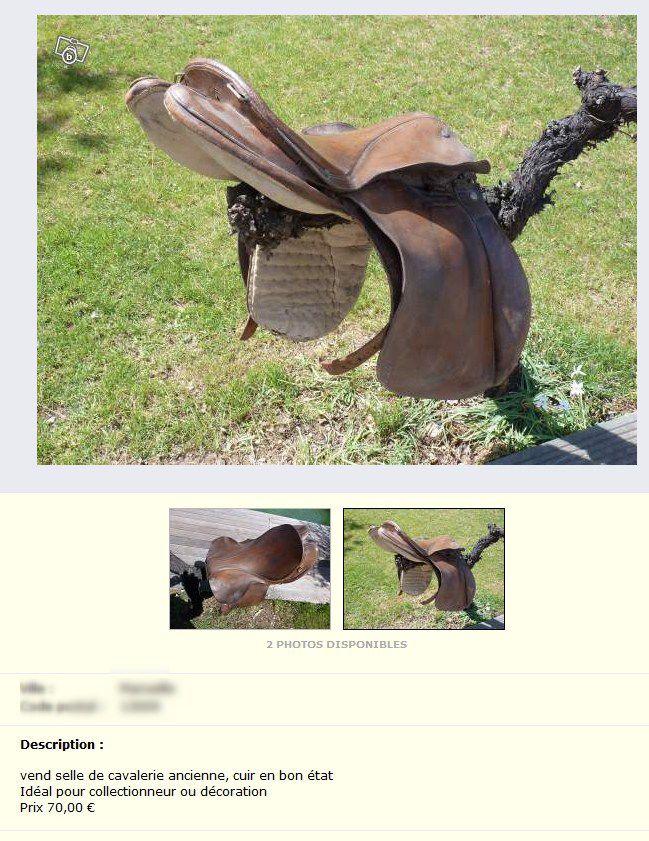The image size is (649, 841).
Task: Select the second thumbnail, saddle on grass
Action: (x=423, y=568)
